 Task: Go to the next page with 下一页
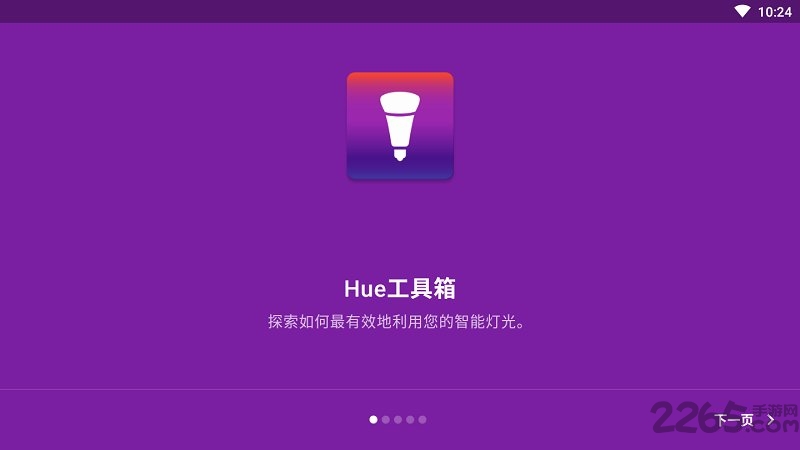pyautogui.click(x=743, y=420)
